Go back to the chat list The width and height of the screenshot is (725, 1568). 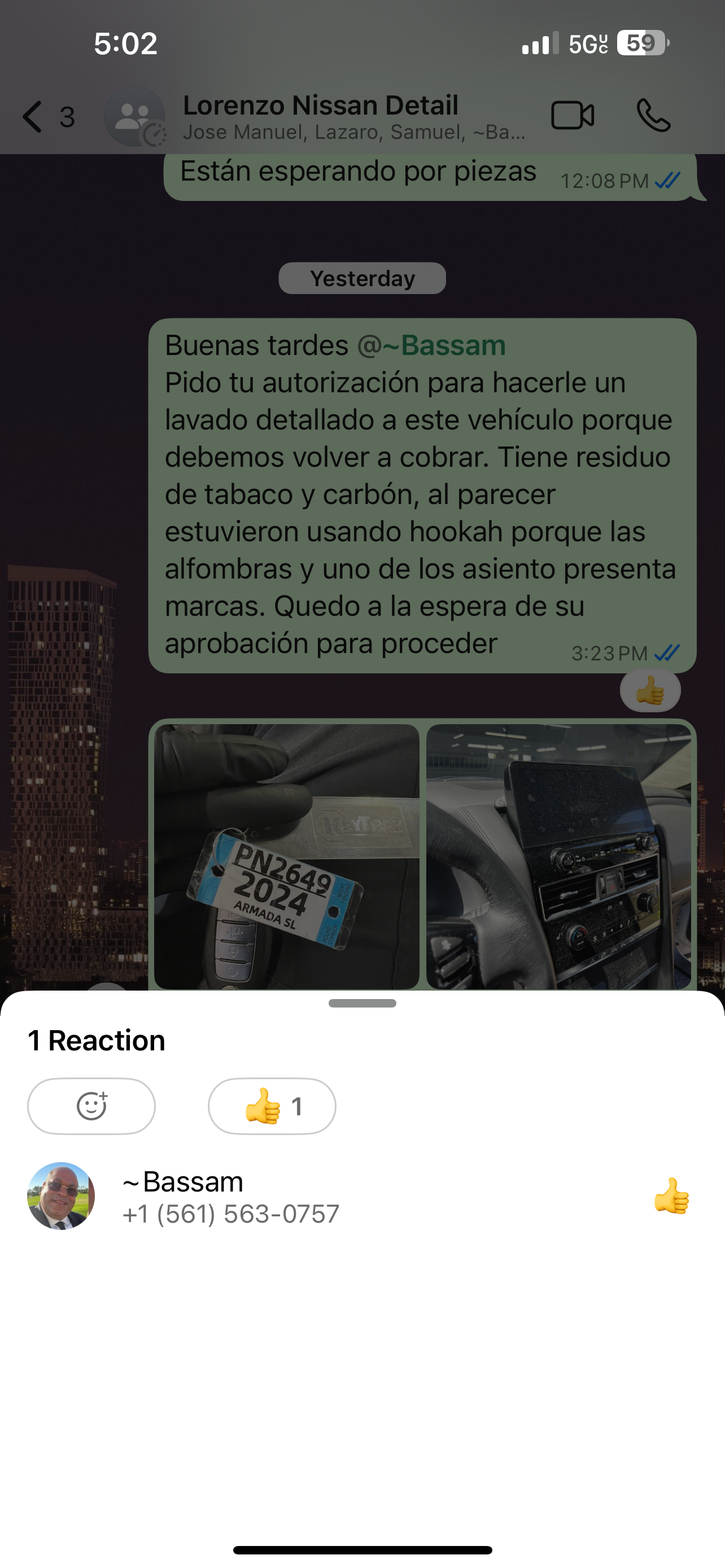(x=33, y=116)
